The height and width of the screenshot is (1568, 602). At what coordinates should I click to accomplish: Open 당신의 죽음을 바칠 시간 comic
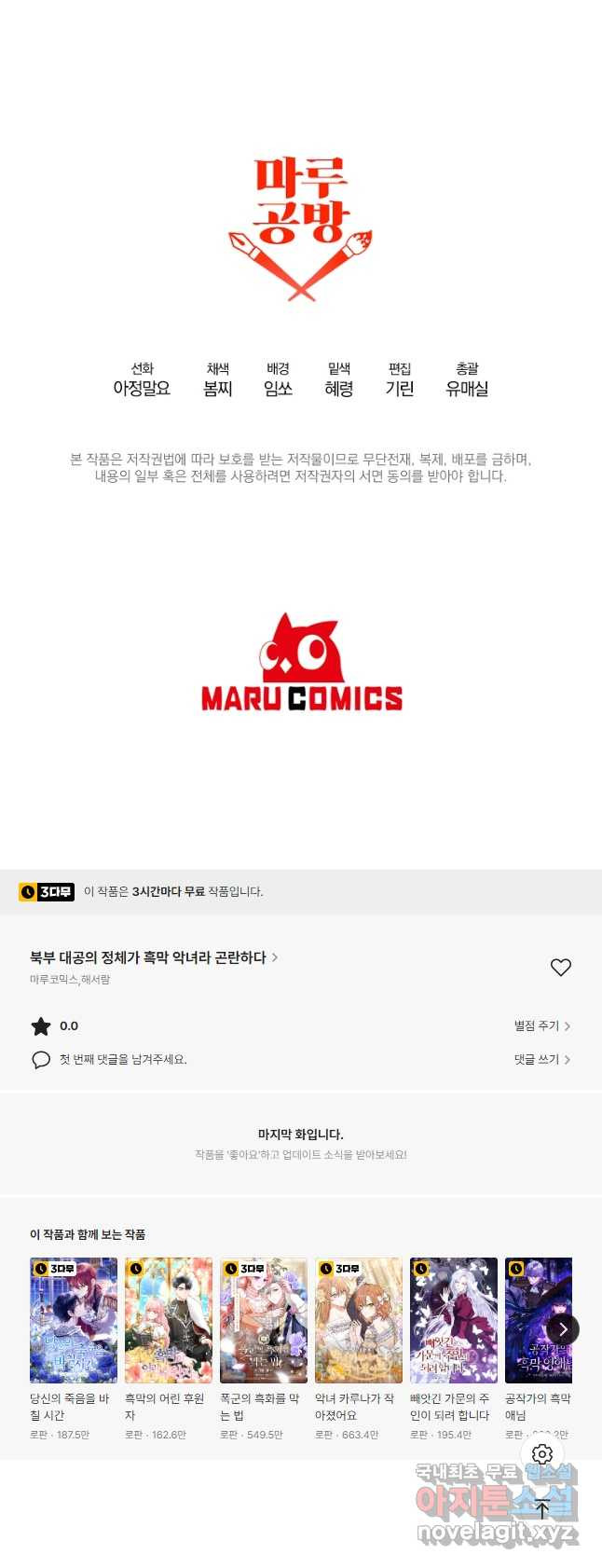click(x=74, y=1320)
